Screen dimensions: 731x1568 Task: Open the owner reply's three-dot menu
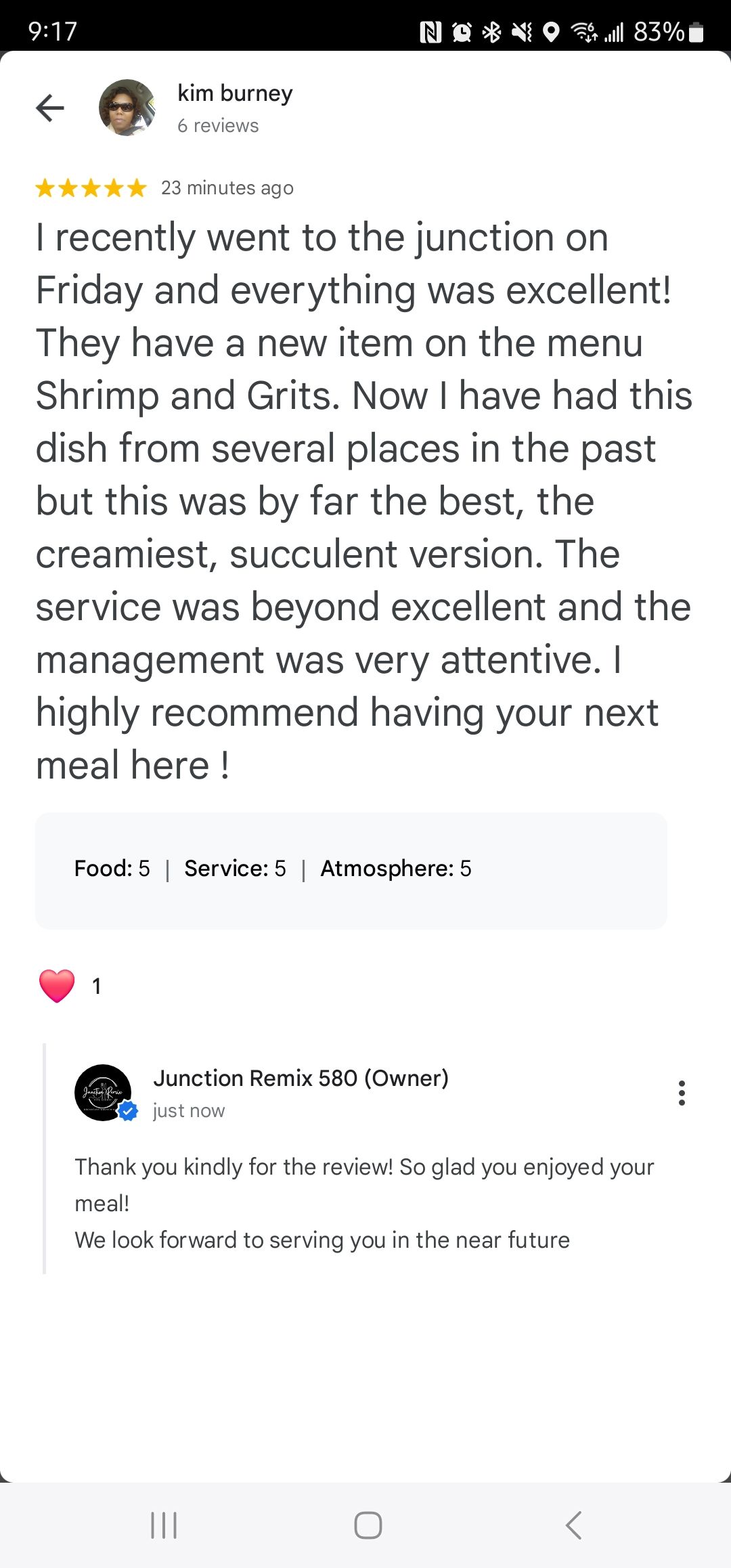tap(682, 1093)
